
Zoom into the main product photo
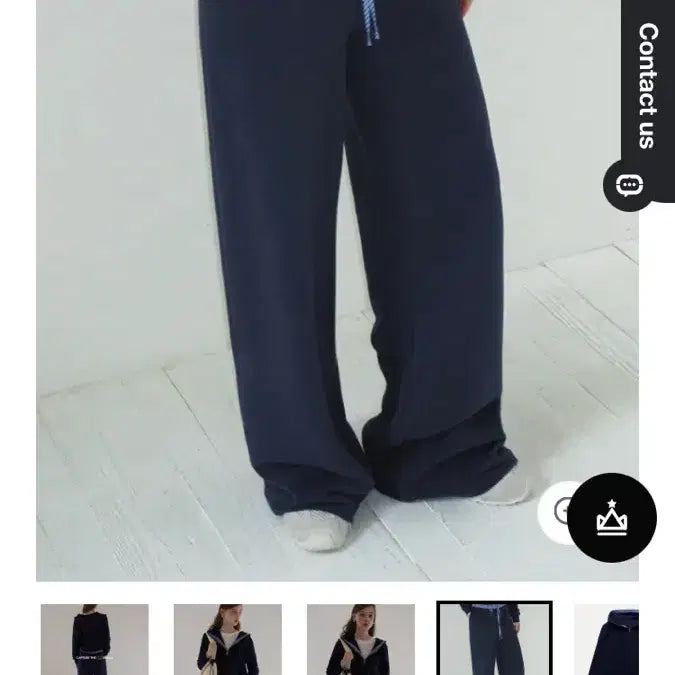click(560, 512)
